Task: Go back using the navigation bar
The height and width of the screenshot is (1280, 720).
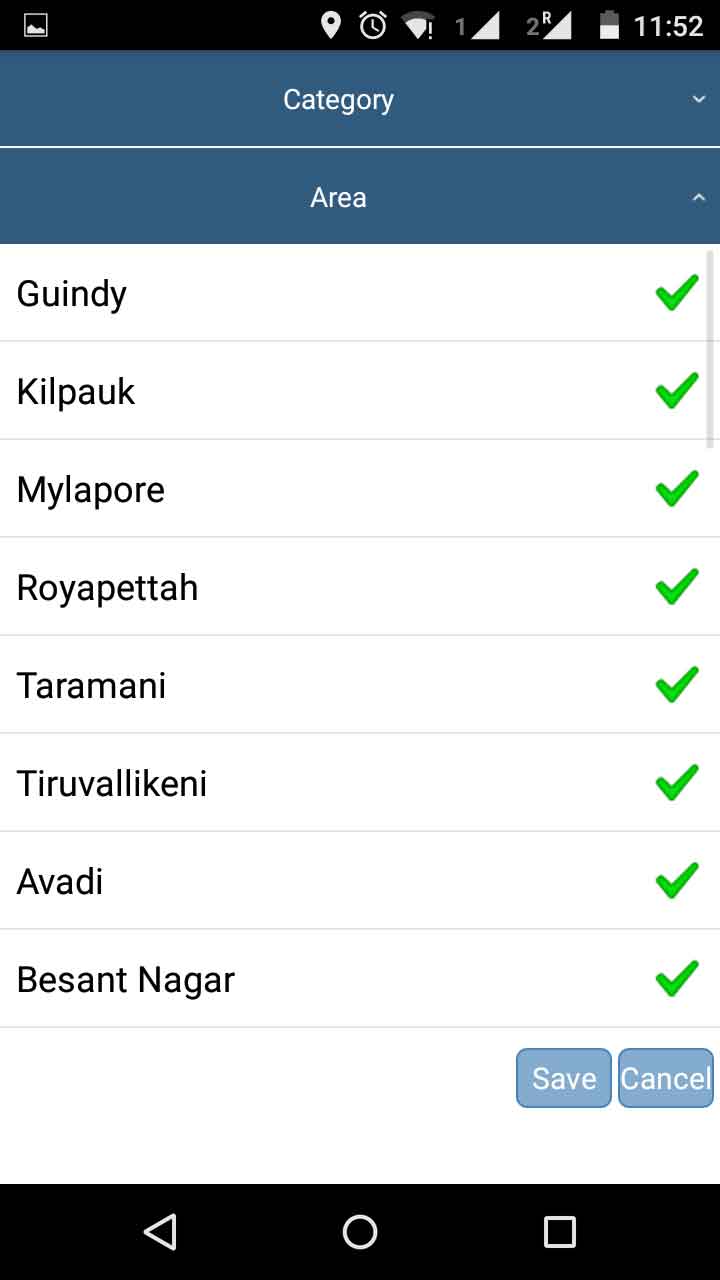Action: [x=160, y=1232]
